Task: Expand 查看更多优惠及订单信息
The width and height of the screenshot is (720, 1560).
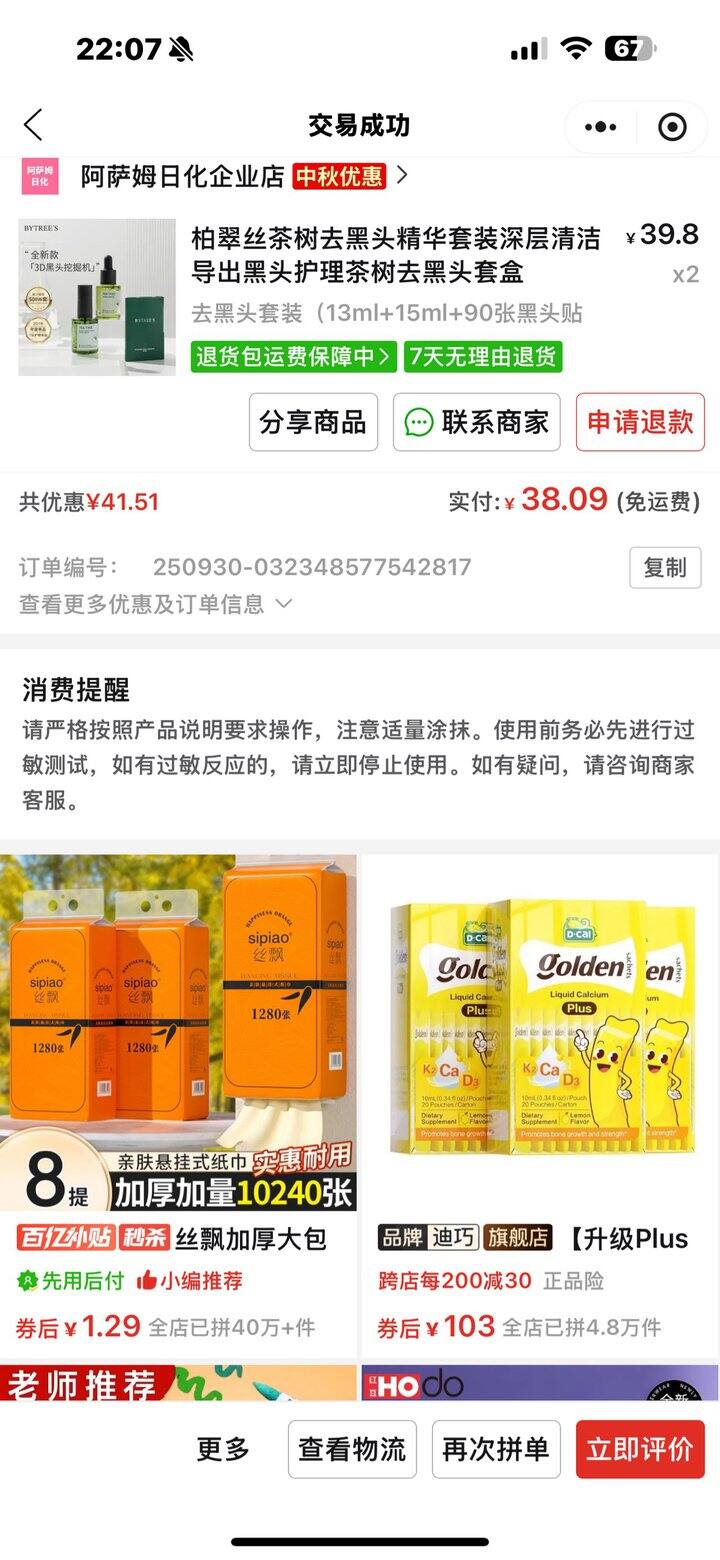Action: coord(155,604)
